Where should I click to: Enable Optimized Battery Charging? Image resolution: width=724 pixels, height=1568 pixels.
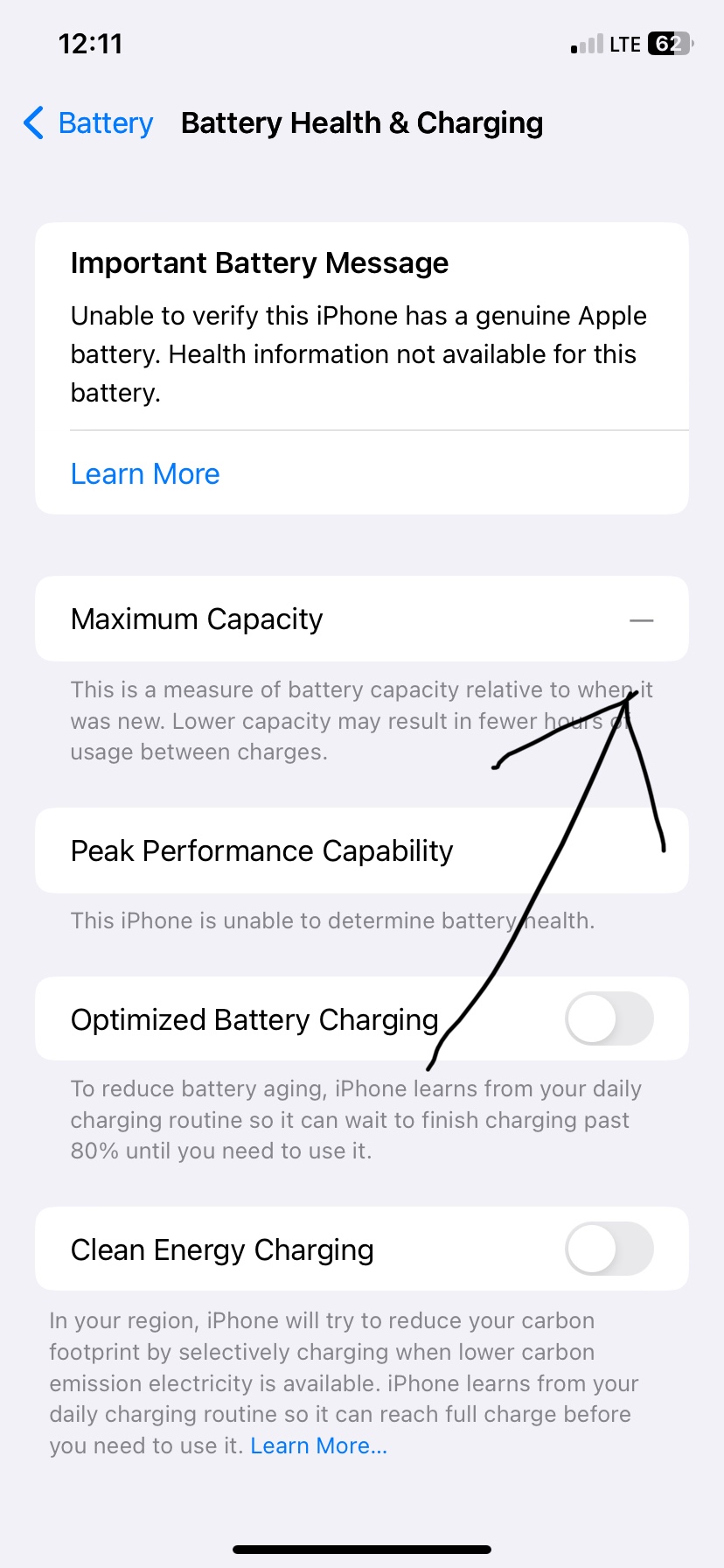(609, 1018)
